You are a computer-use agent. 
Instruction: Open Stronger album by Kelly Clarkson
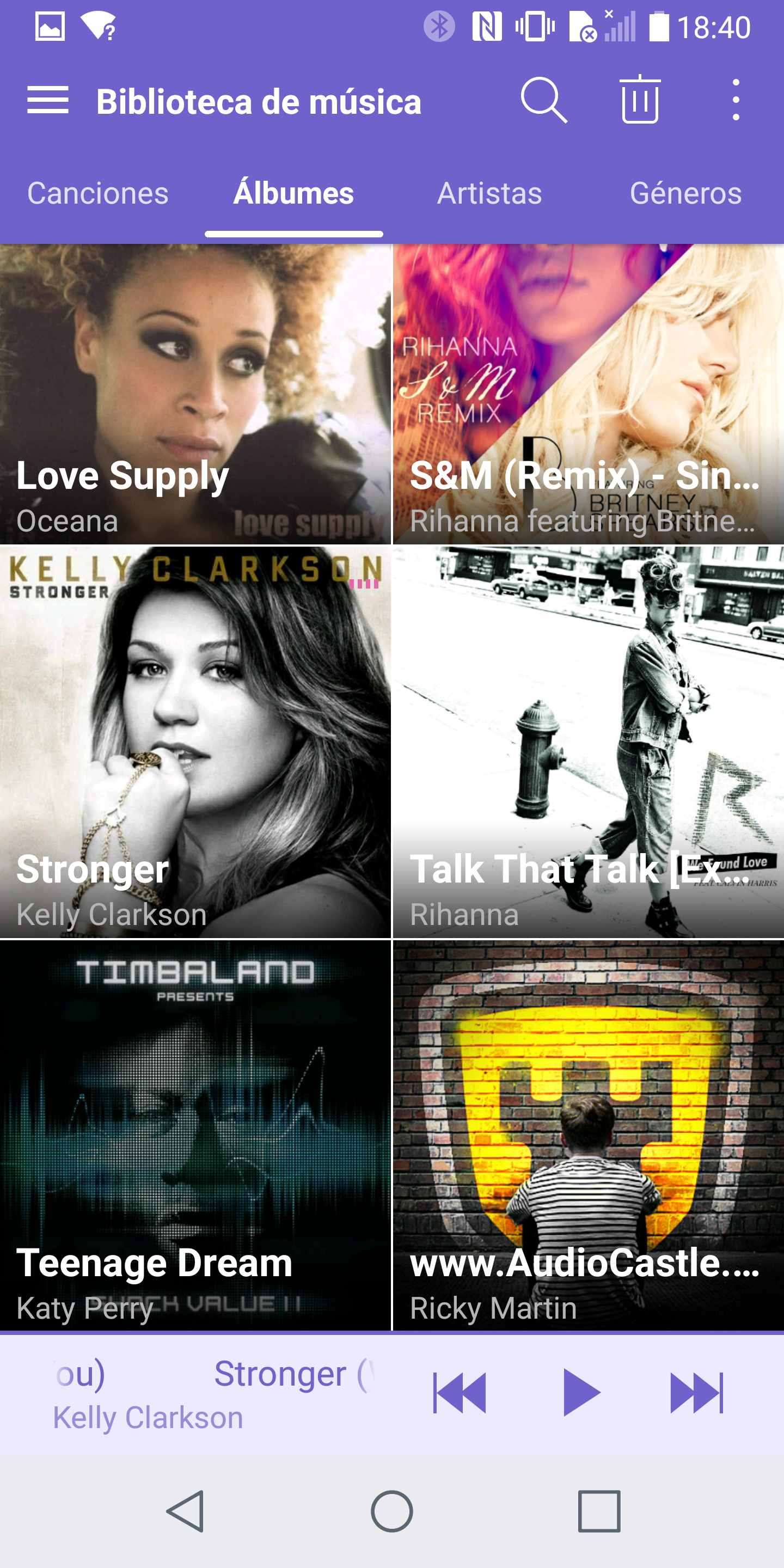(x=195, y=742)
